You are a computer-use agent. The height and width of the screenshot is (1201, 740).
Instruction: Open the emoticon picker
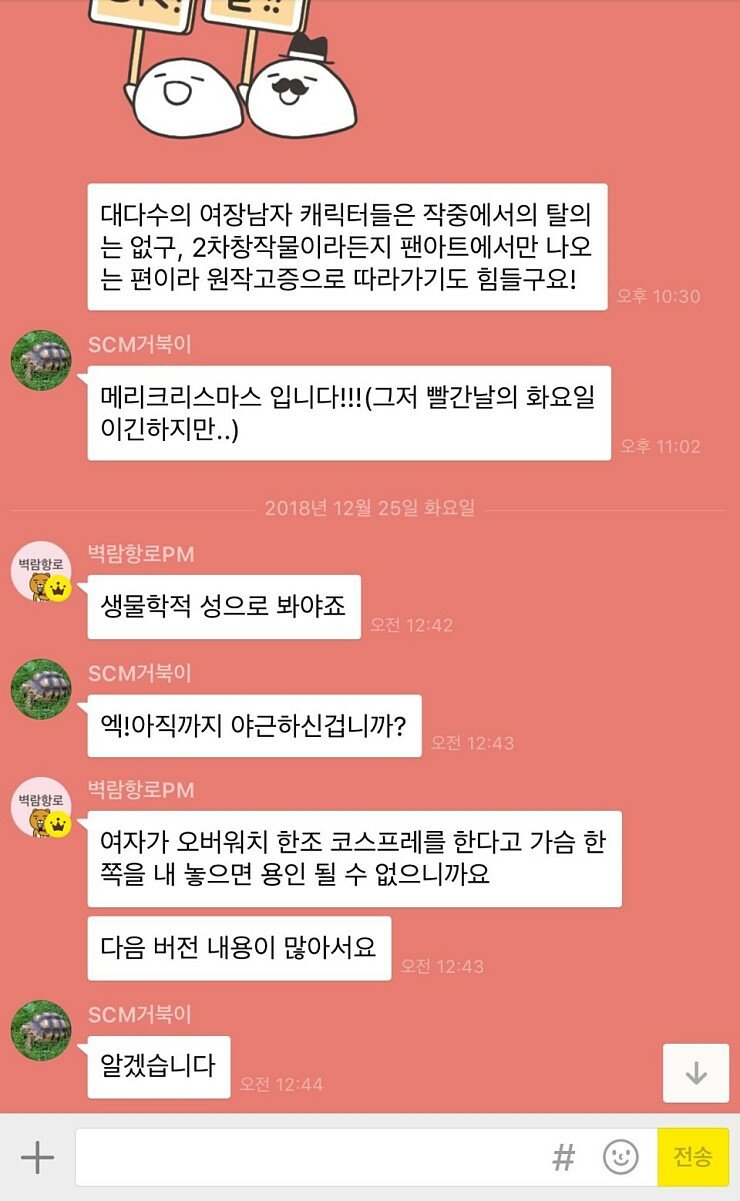pyautogui.click(x=620, y=1158)
